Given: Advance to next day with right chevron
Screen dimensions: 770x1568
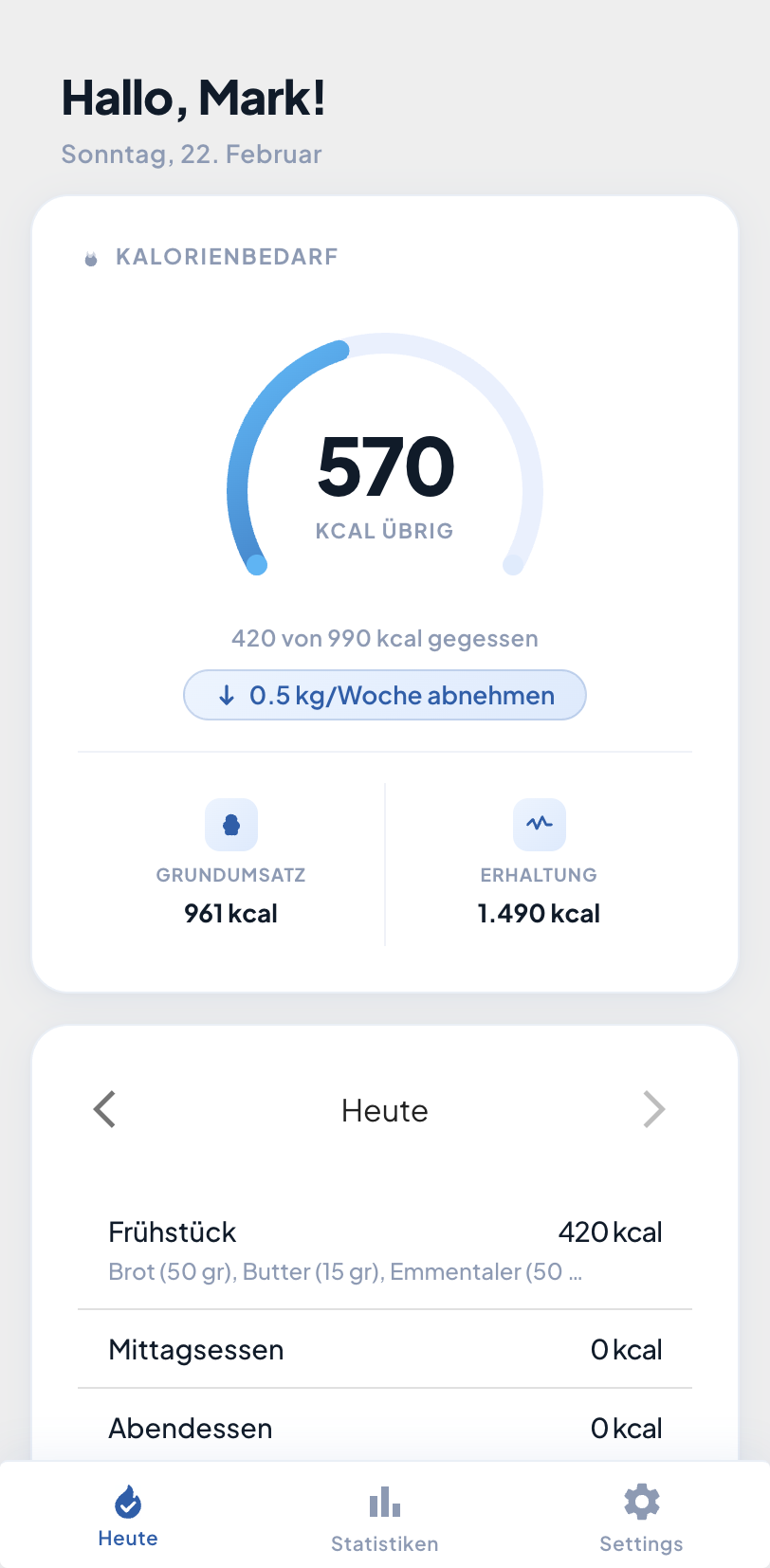Looking at the screenshot, I should (654, 1109).
